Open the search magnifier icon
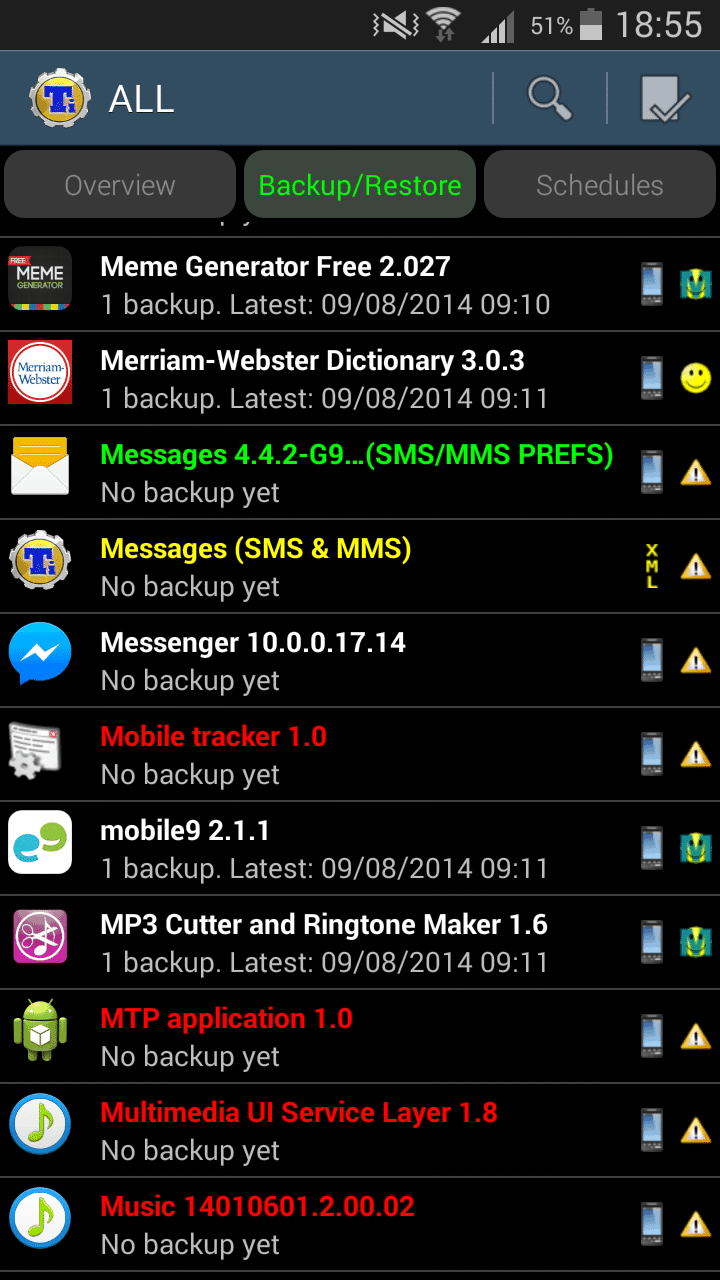This screenshot has height=1280, width=720. (x=550, y=98)
